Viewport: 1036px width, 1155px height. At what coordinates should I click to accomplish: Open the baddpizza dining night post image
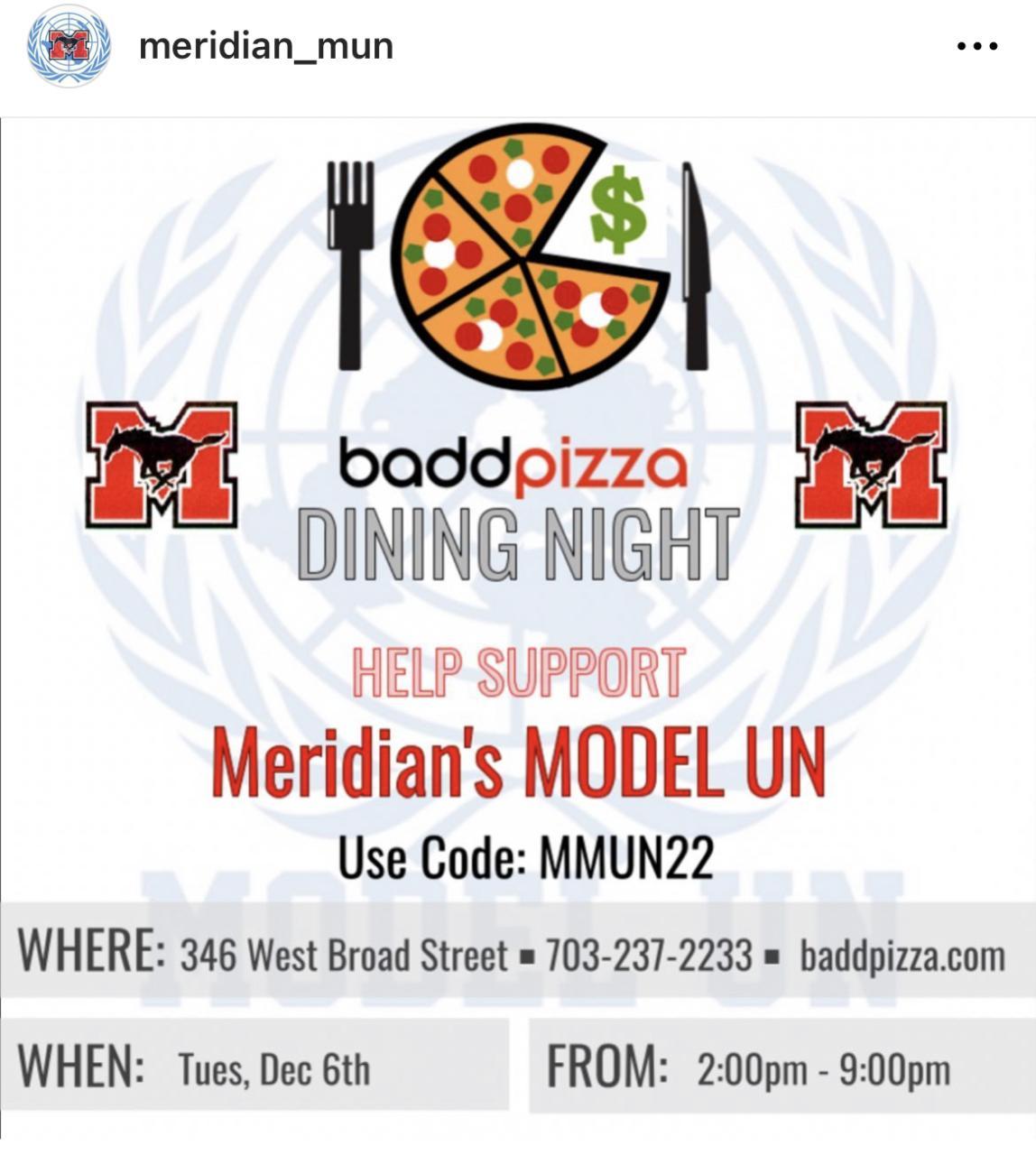click(518, 623)
